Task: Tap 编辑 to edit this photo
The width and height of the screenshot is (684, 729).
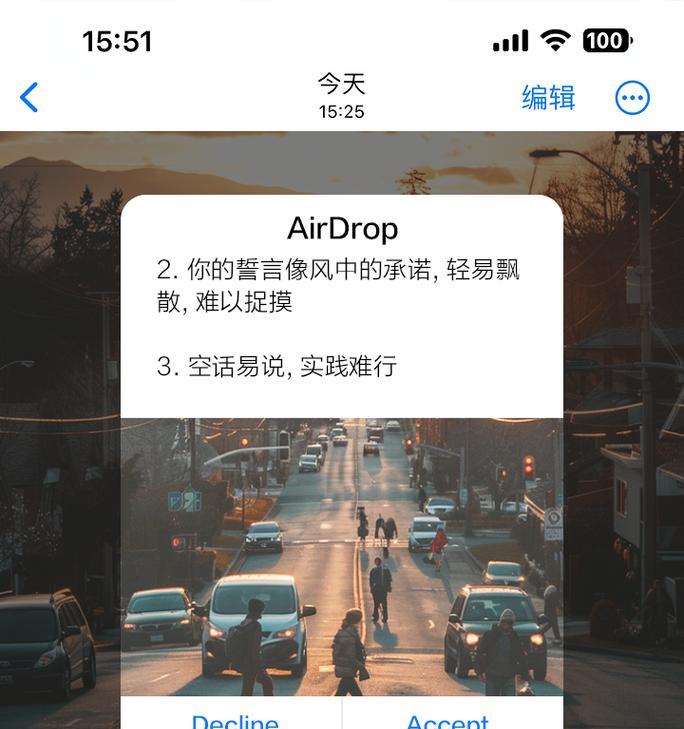Action: click(x=548, y=98)
